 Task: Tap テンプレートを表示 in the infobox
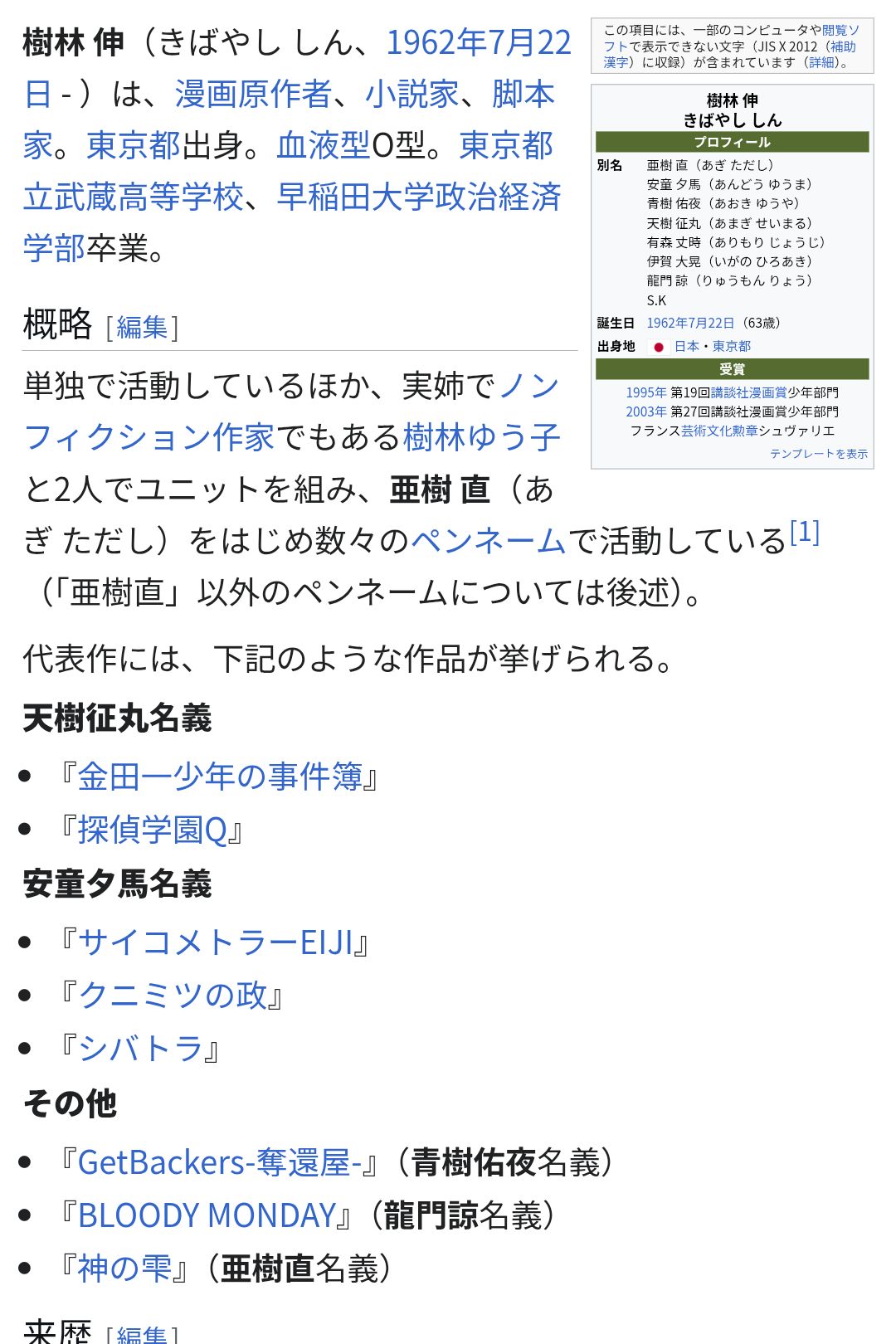818,454
